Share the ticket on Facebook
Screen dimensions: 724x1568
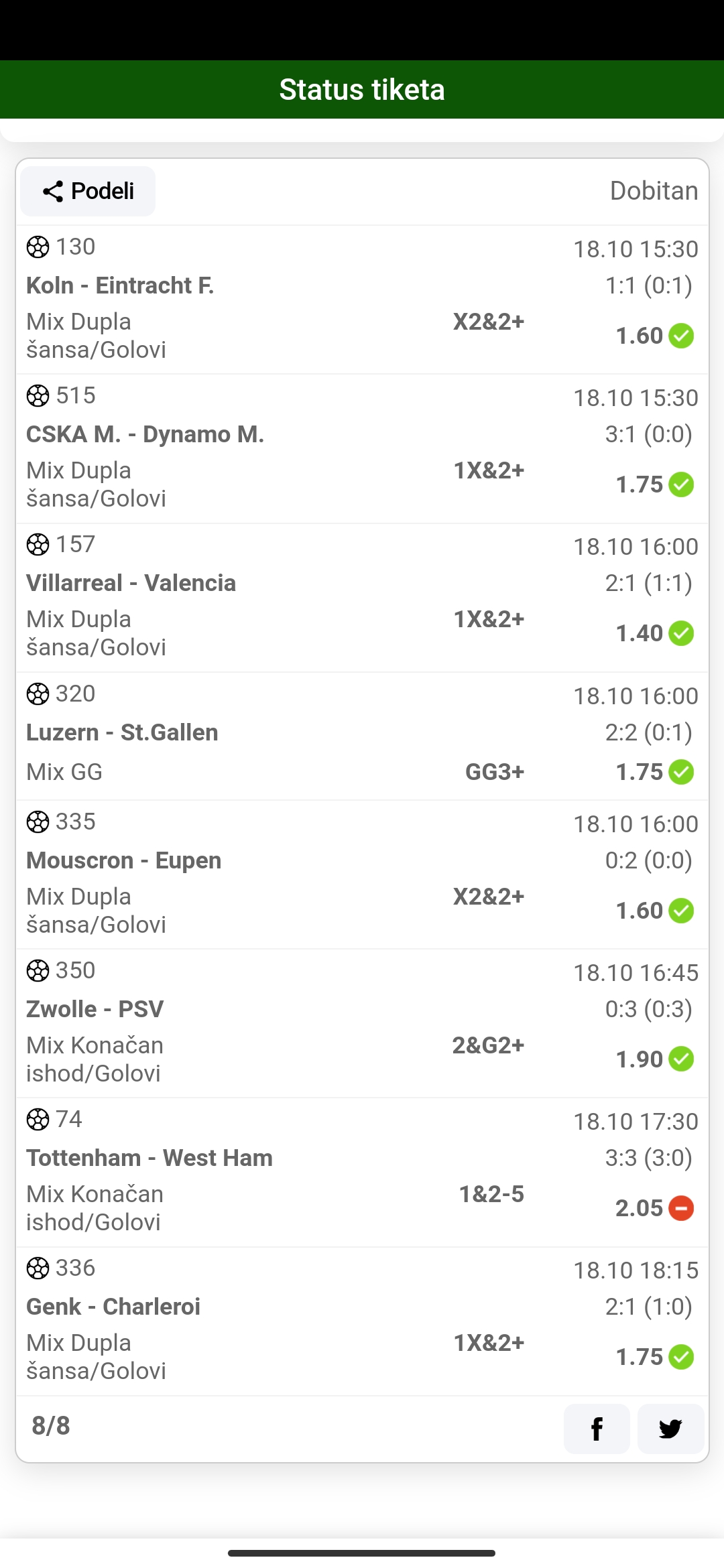[x=597, y=1429]
